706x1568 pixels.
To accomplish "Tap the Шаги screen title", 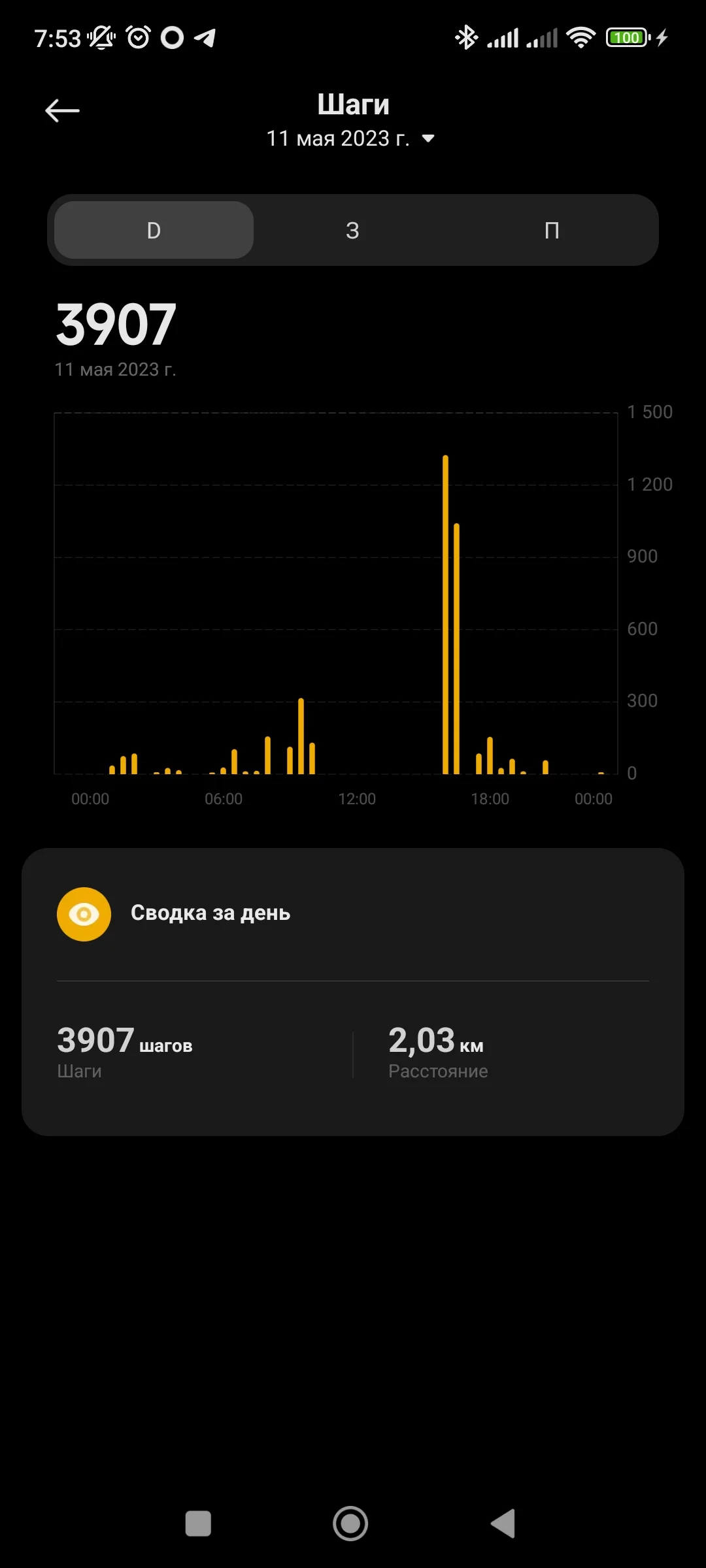I will tap(353, 103).
